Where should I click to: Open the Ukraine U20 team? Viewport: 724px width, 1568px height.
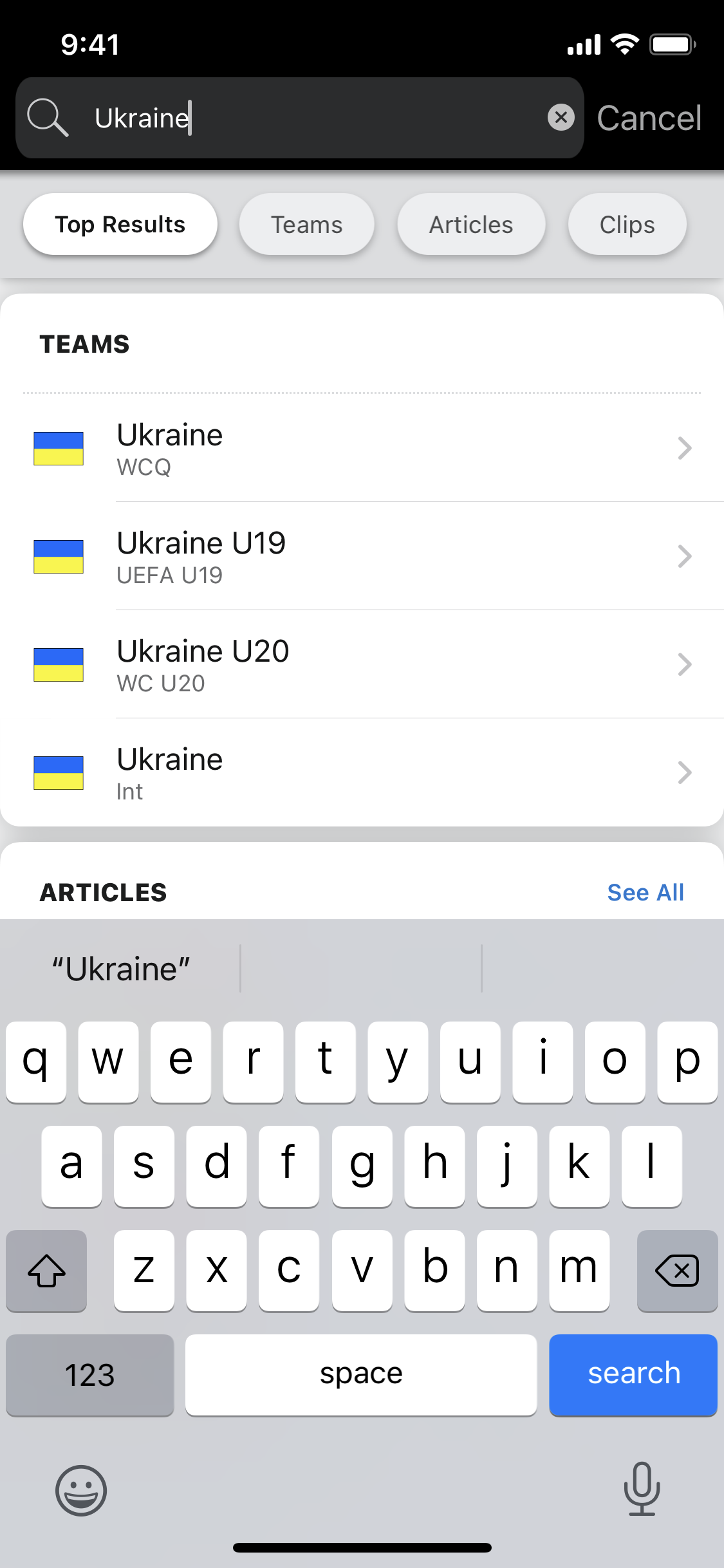(x=362, y=665)
